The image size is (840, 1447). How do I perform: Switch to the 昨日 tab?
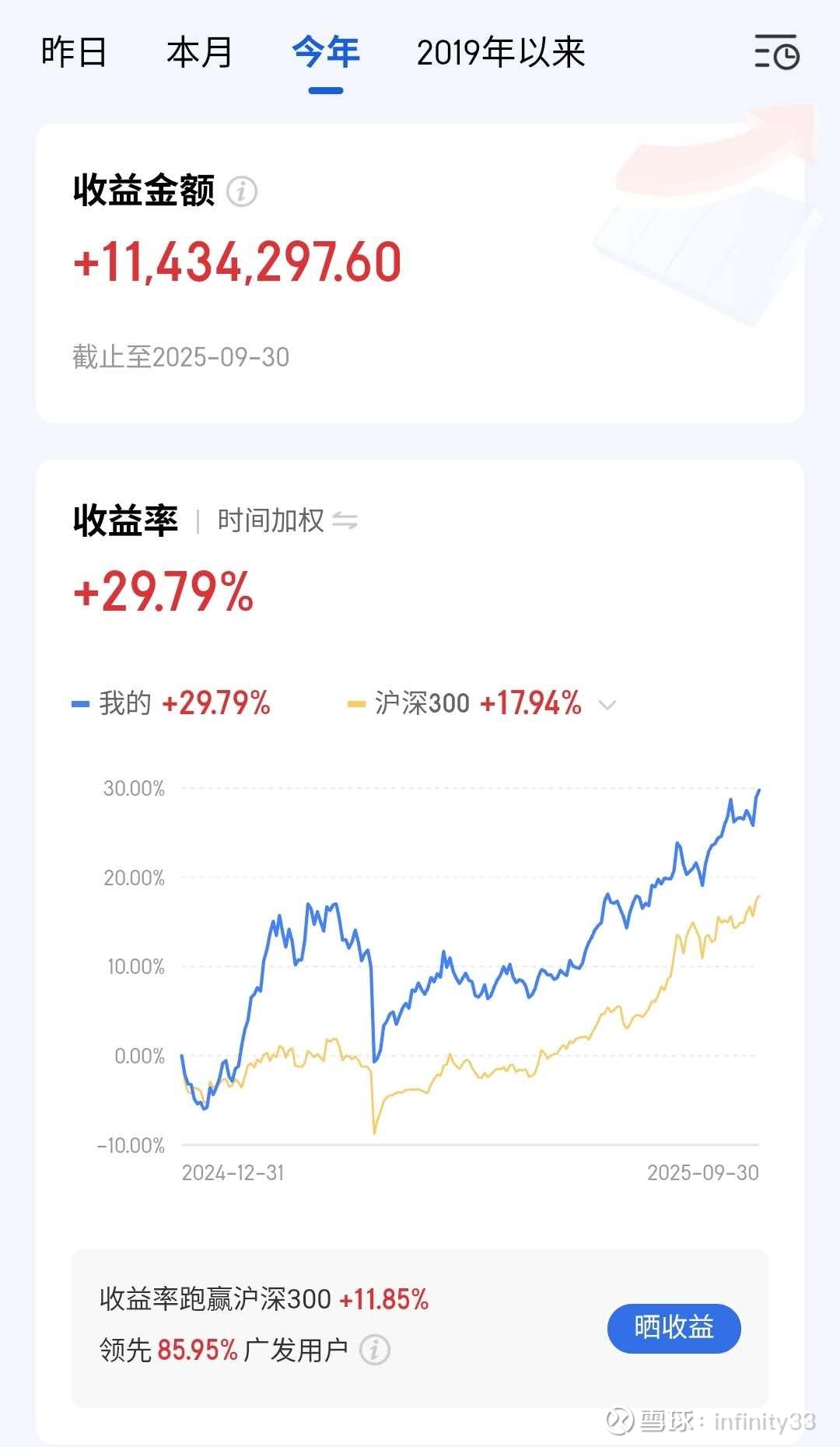click(x=73, y=53)
